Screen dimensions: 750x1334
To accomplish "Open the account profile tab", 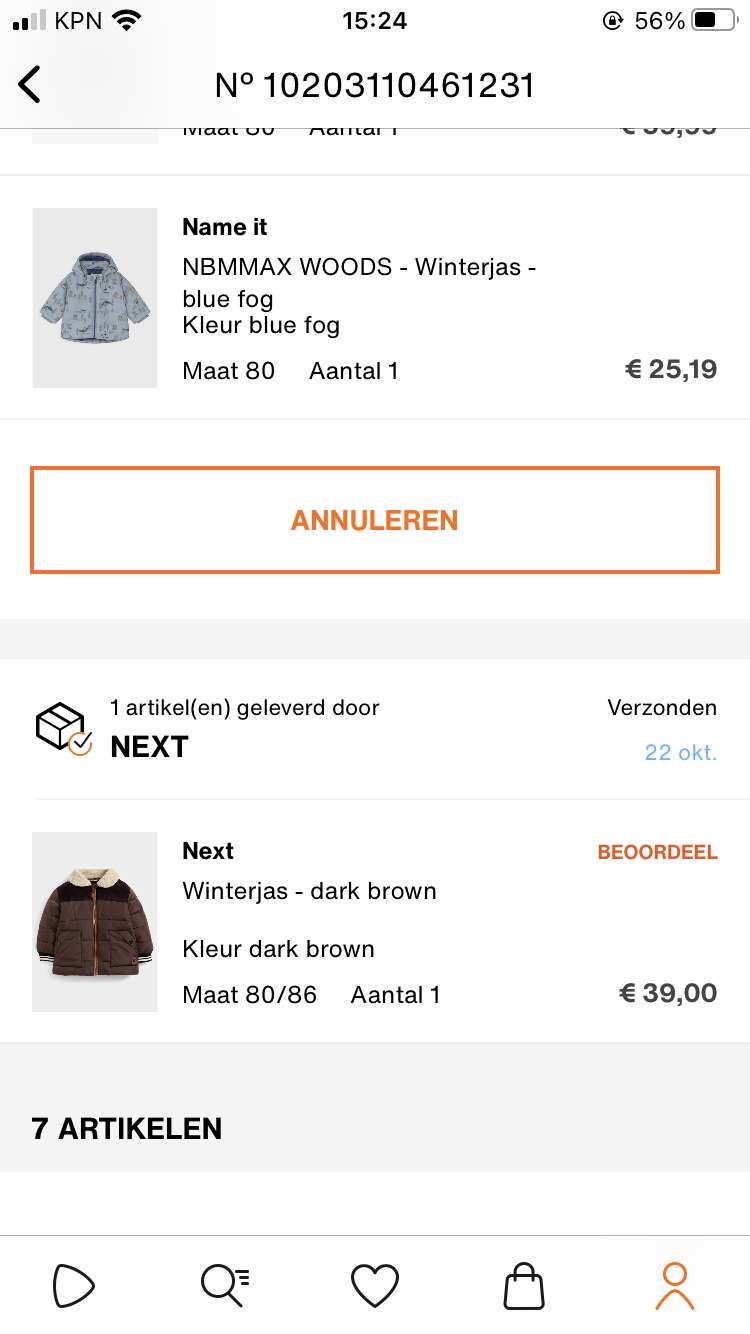I will point(675,1285).
